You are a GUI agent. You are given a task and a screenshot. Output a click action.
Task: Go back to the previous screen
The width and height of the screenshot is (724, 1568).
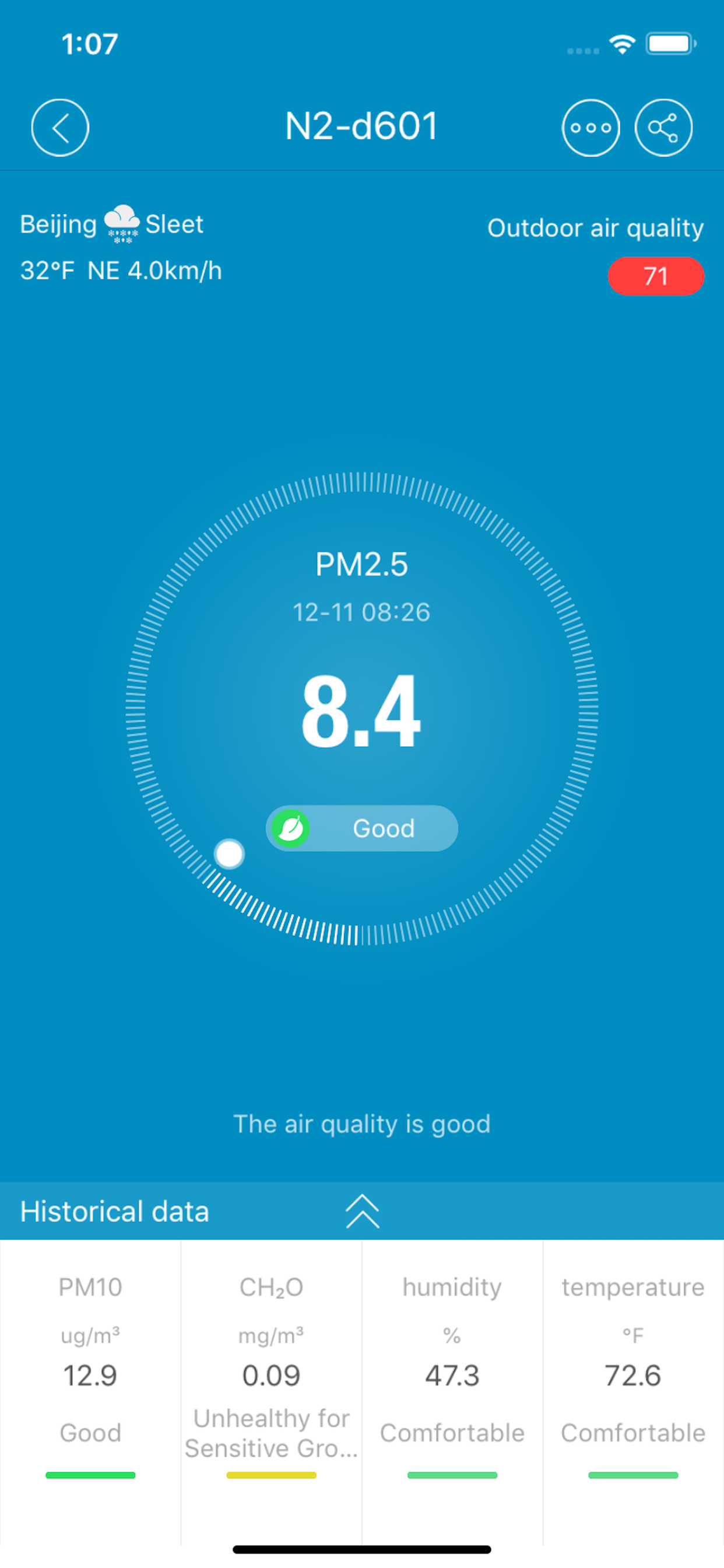pyautogui.click(x=59, y=128)
